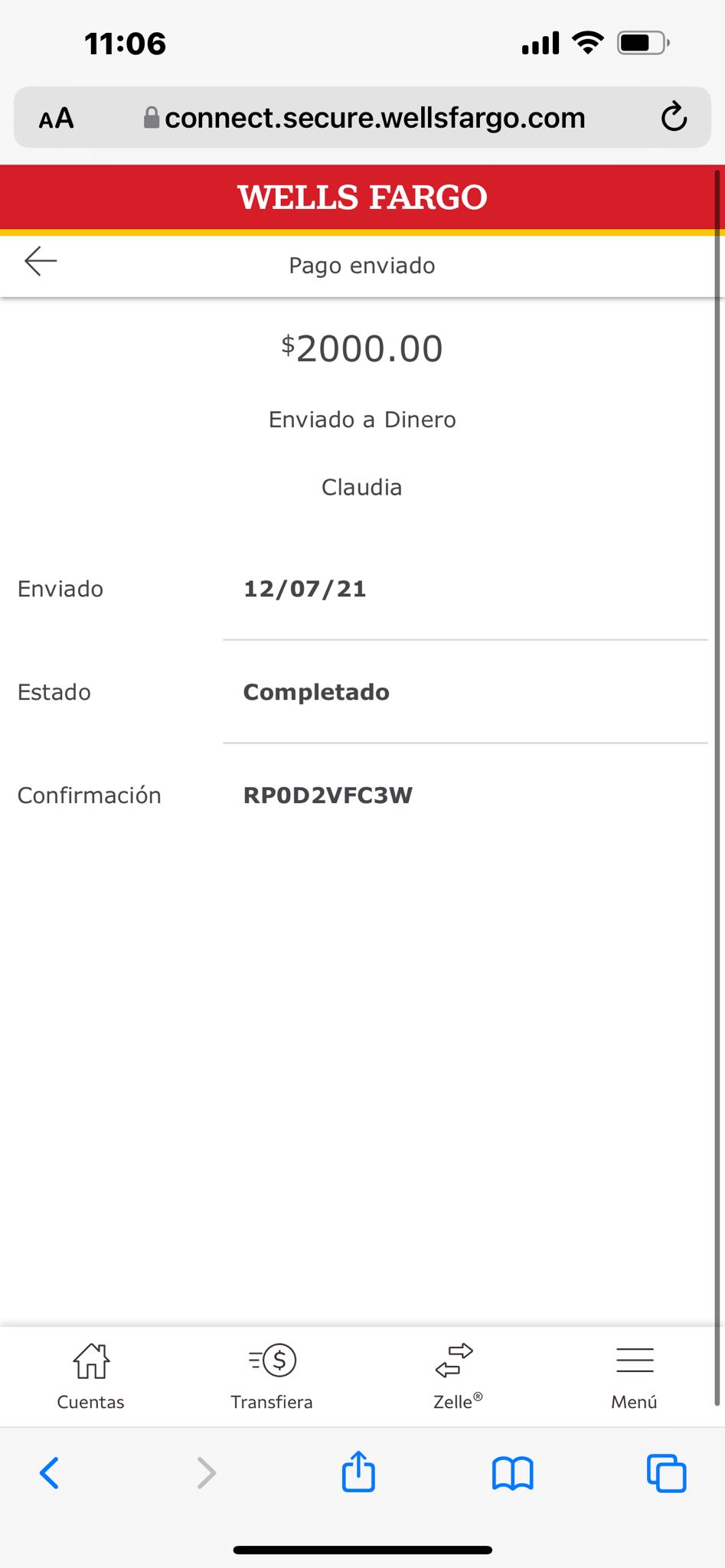Screen dimensions: 725x1568
Task: Go back from Pago enviado page
Action: coord(41,261)
